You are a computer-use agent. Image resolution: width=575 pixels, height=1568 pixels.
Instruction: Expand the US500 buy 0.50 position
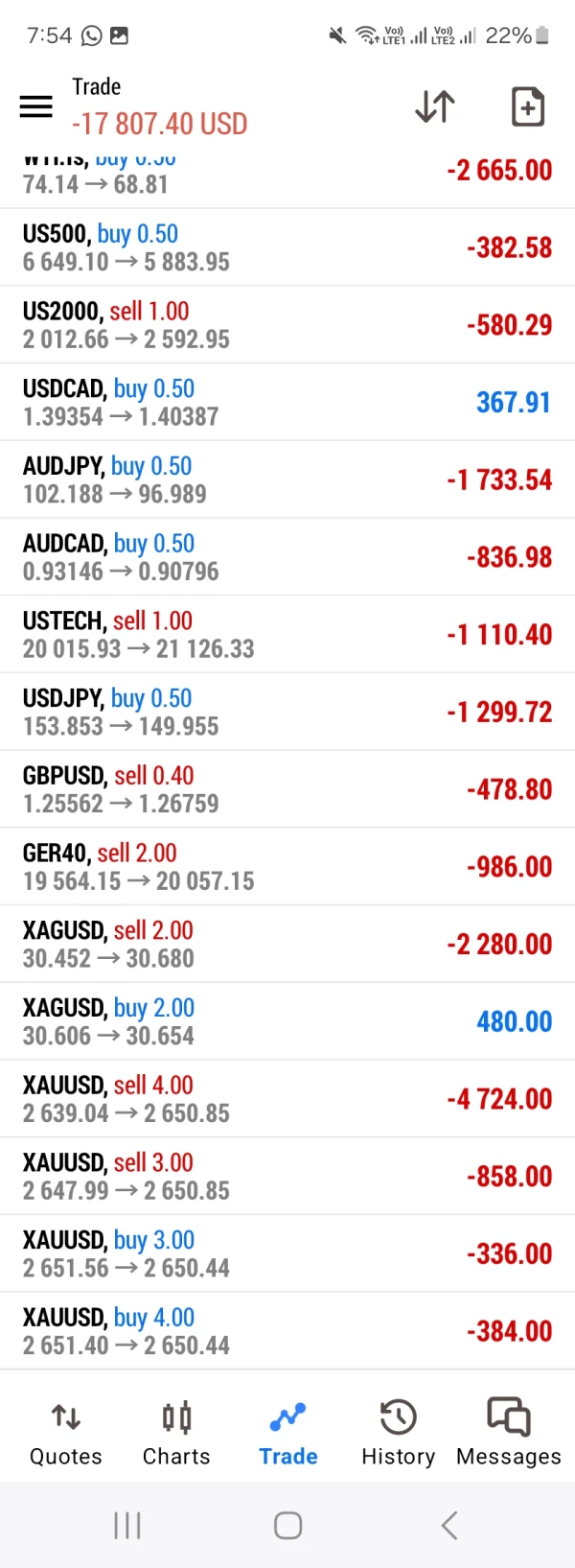coord(287,247)
